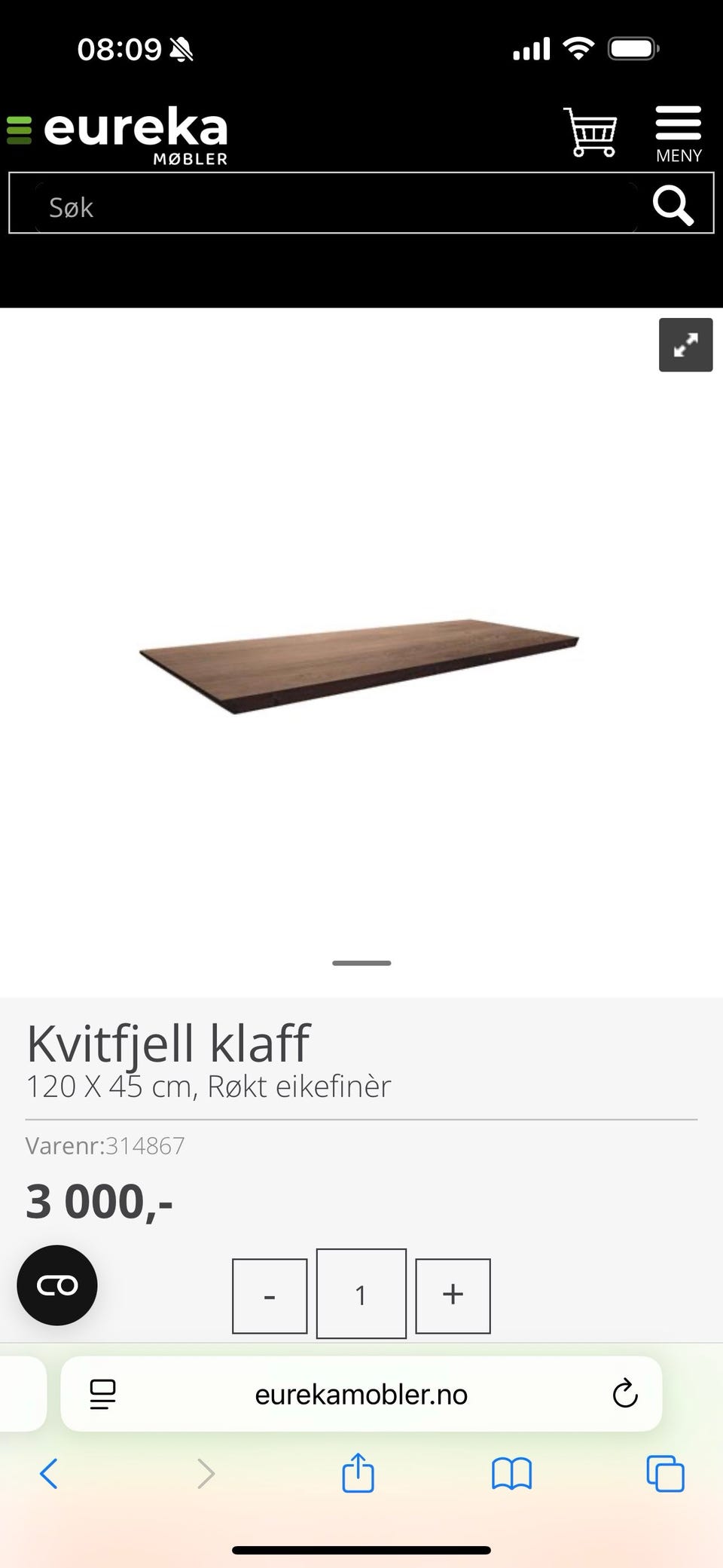Viewport: 723px width, 1568px height.
Task: Navigate forward in Safari
Action: click(205, 1474)
